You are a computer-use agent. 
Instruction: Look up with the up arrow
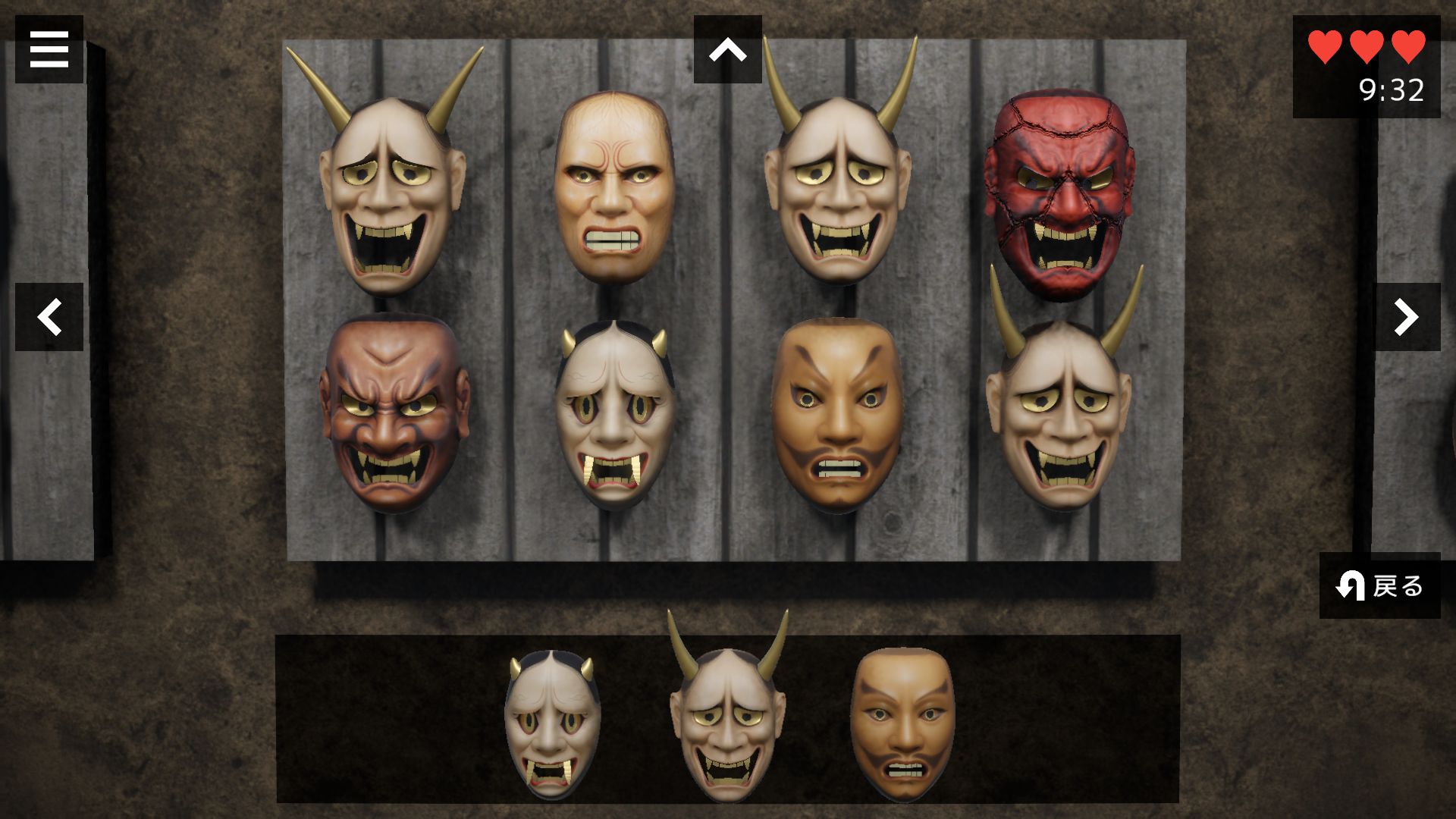tap(727, 50)
